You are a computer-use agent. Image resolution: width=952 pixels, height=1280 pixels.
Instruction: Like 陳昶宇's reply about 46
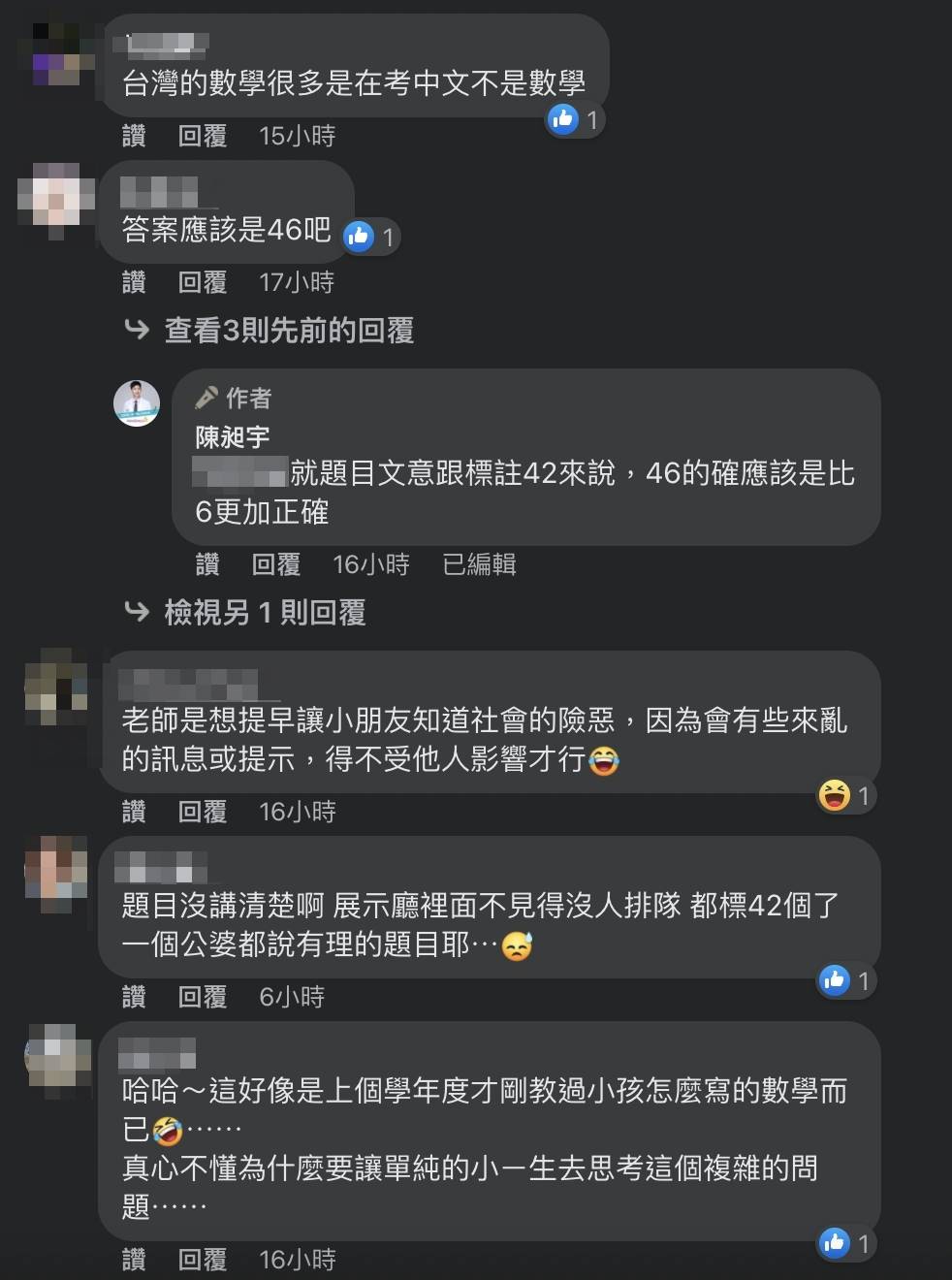[x=207, y=564]
